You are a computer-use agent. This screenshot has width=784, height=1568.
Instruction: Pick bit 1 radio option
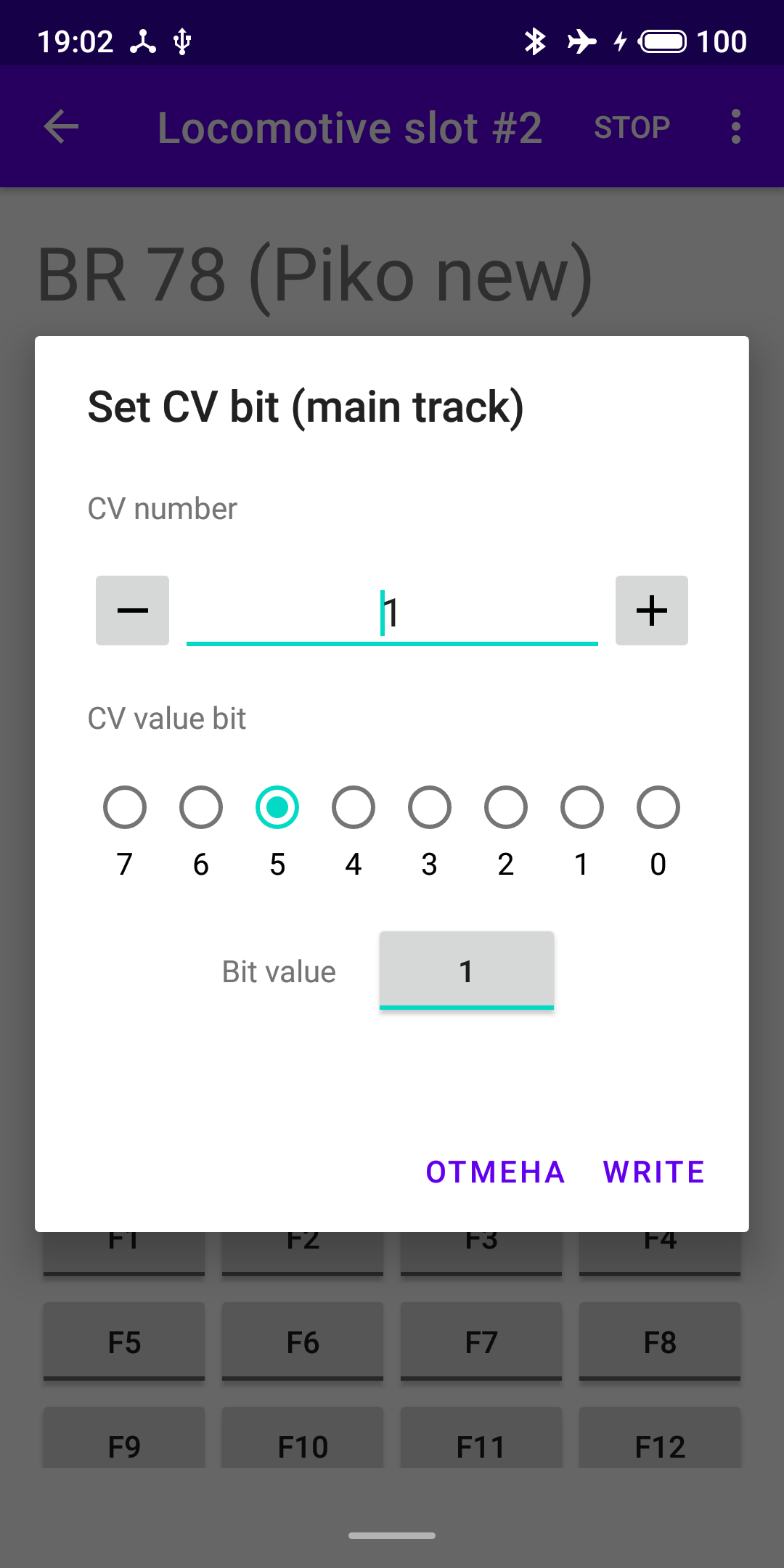(582, 807)
